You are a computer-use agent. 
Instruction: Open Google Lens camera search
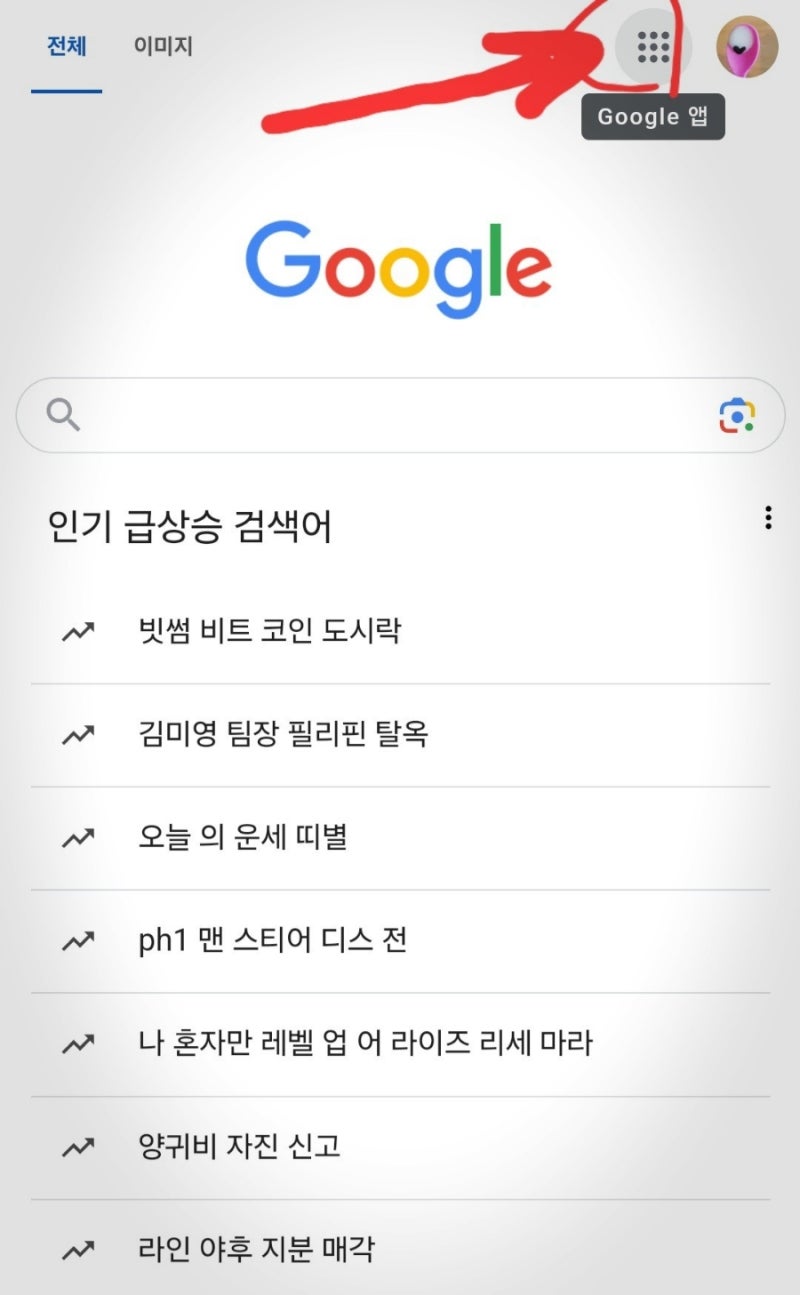pos(735,413)
